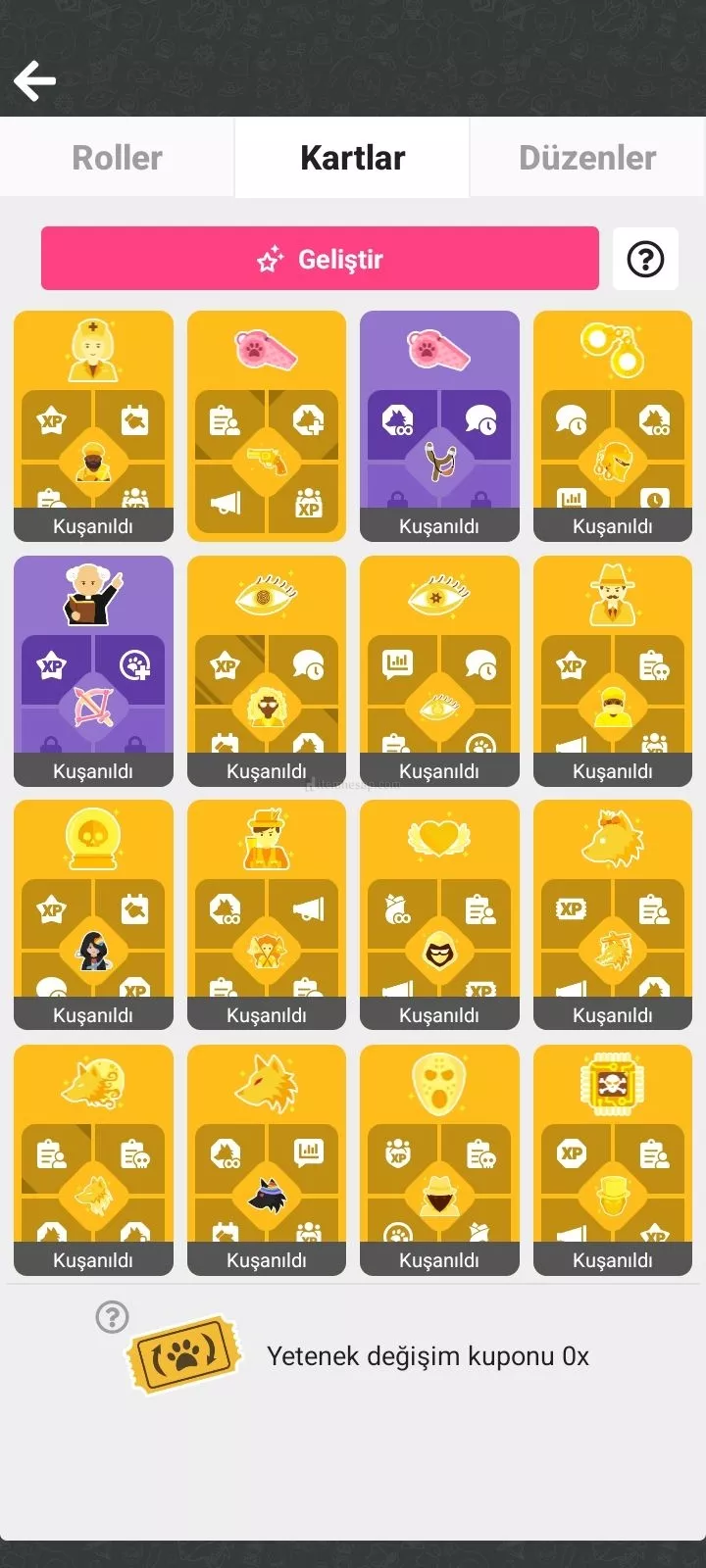
Task: Open the purple whistle card
Action: pos(439,426)
